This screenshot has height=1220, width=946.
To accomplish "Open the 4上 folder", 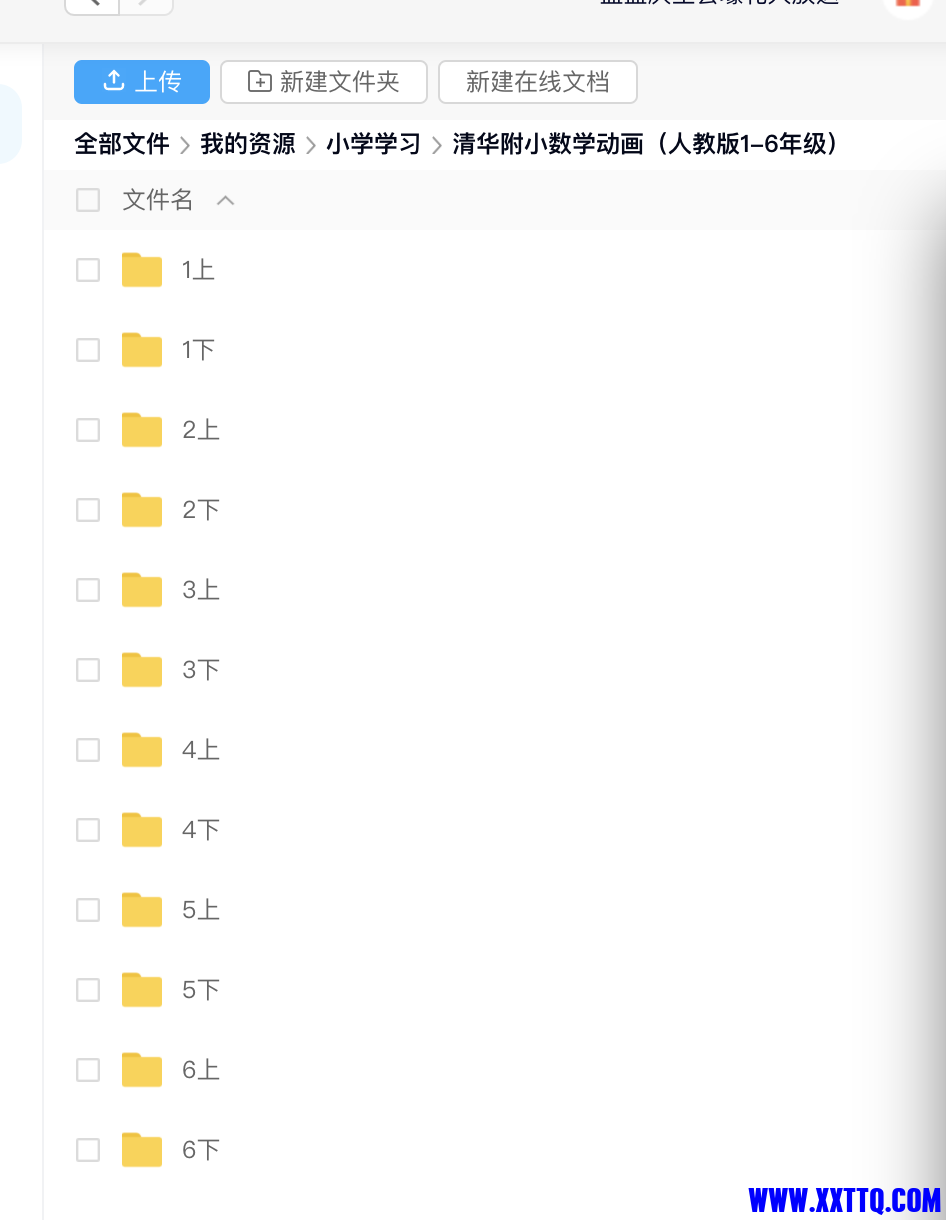I will 200,750.
